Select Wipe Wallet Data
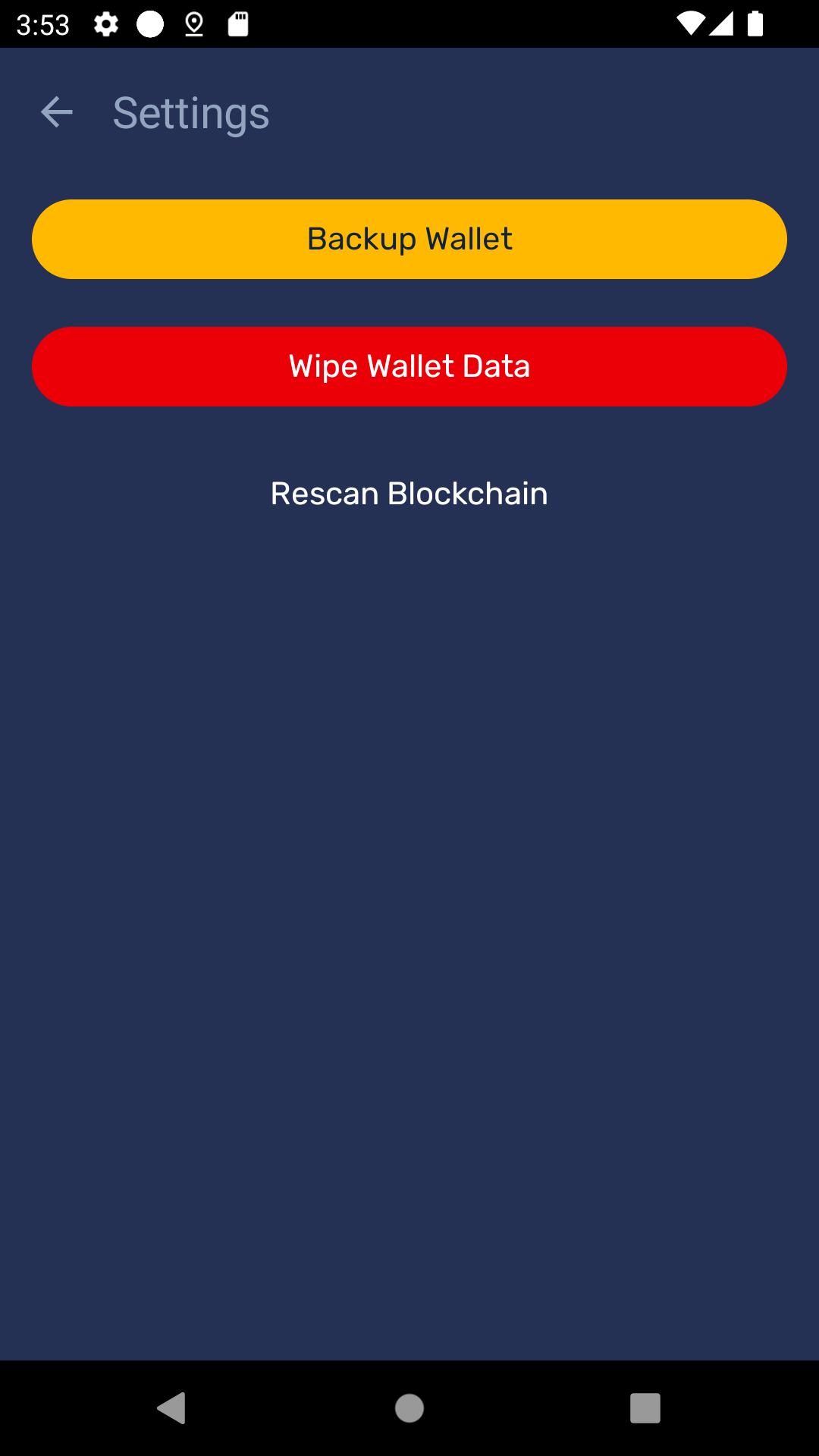 point(409,366)
